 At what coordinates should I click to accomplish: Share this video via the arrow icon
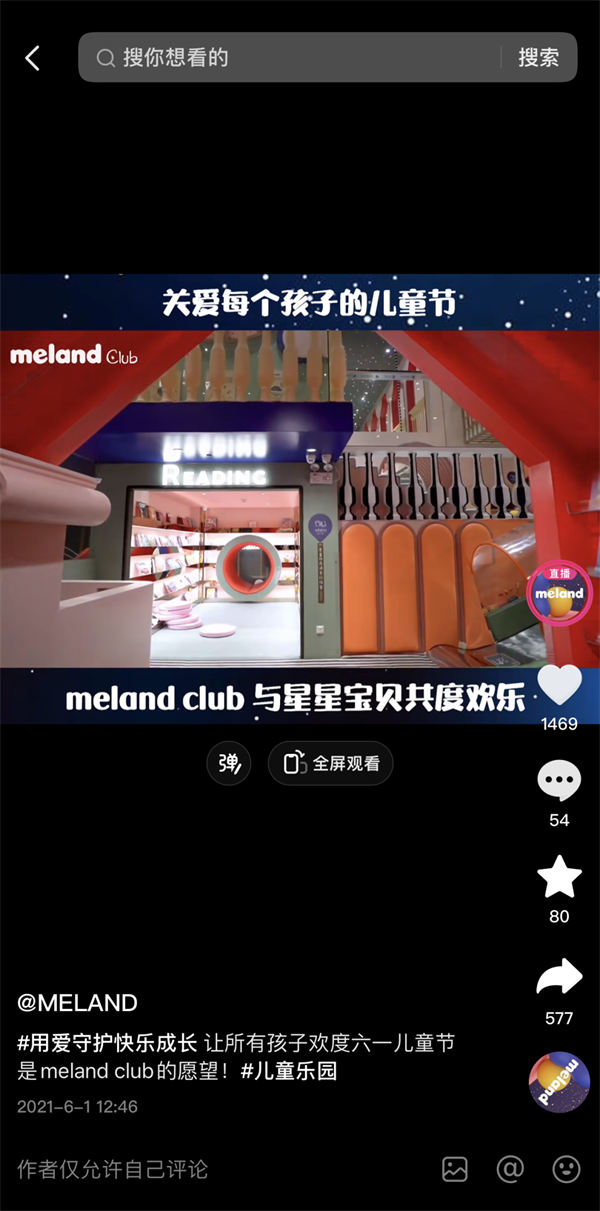click(x=559, y=978)
